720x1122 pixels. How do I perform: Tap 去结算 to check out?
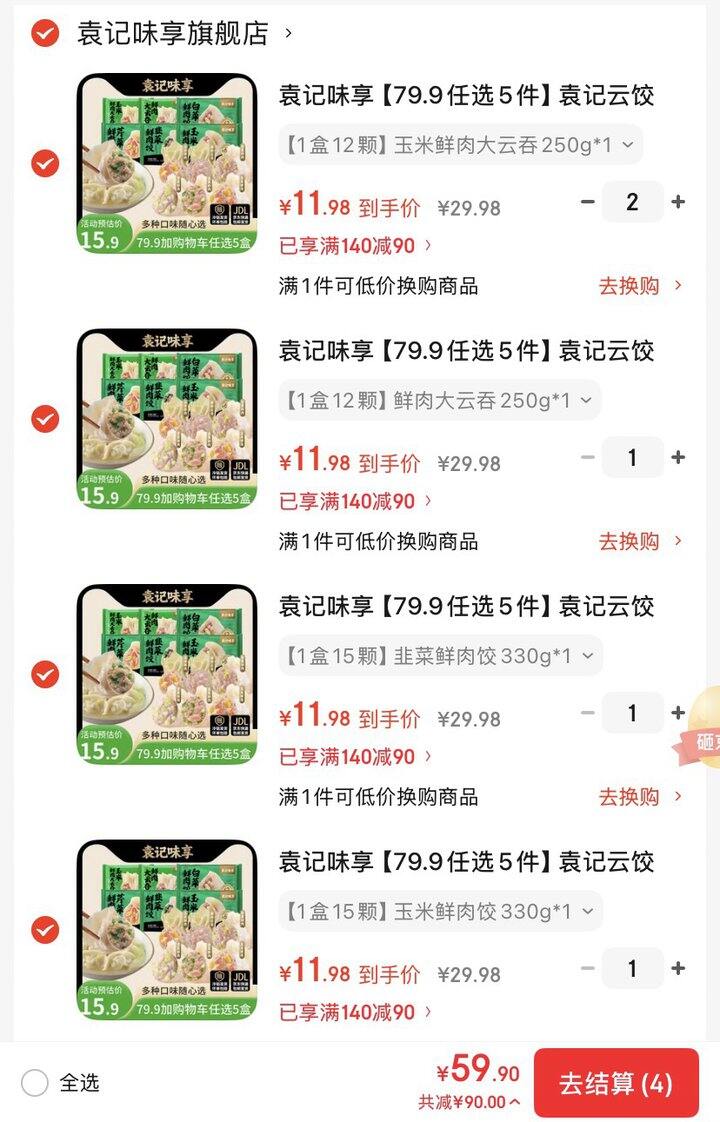pos(616,1083)
